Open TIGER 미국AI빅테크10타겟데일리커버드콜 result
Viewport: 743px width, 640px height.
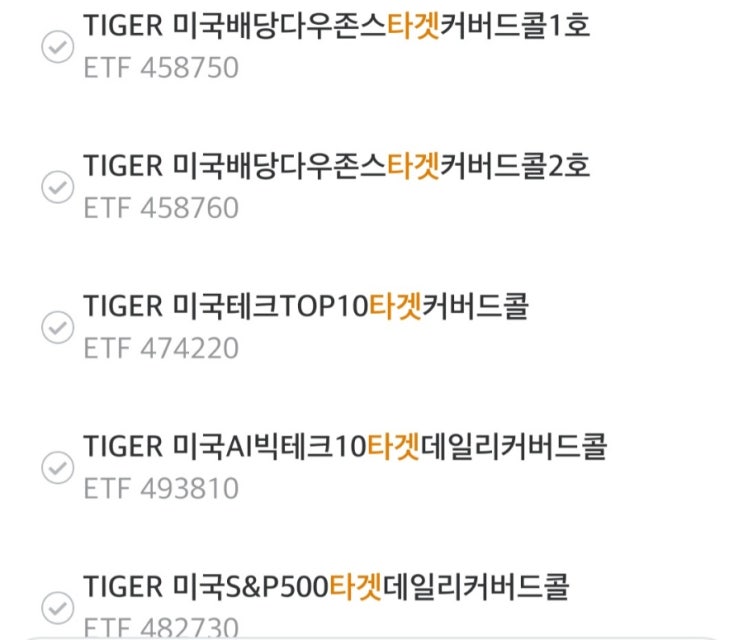(345, 446)
